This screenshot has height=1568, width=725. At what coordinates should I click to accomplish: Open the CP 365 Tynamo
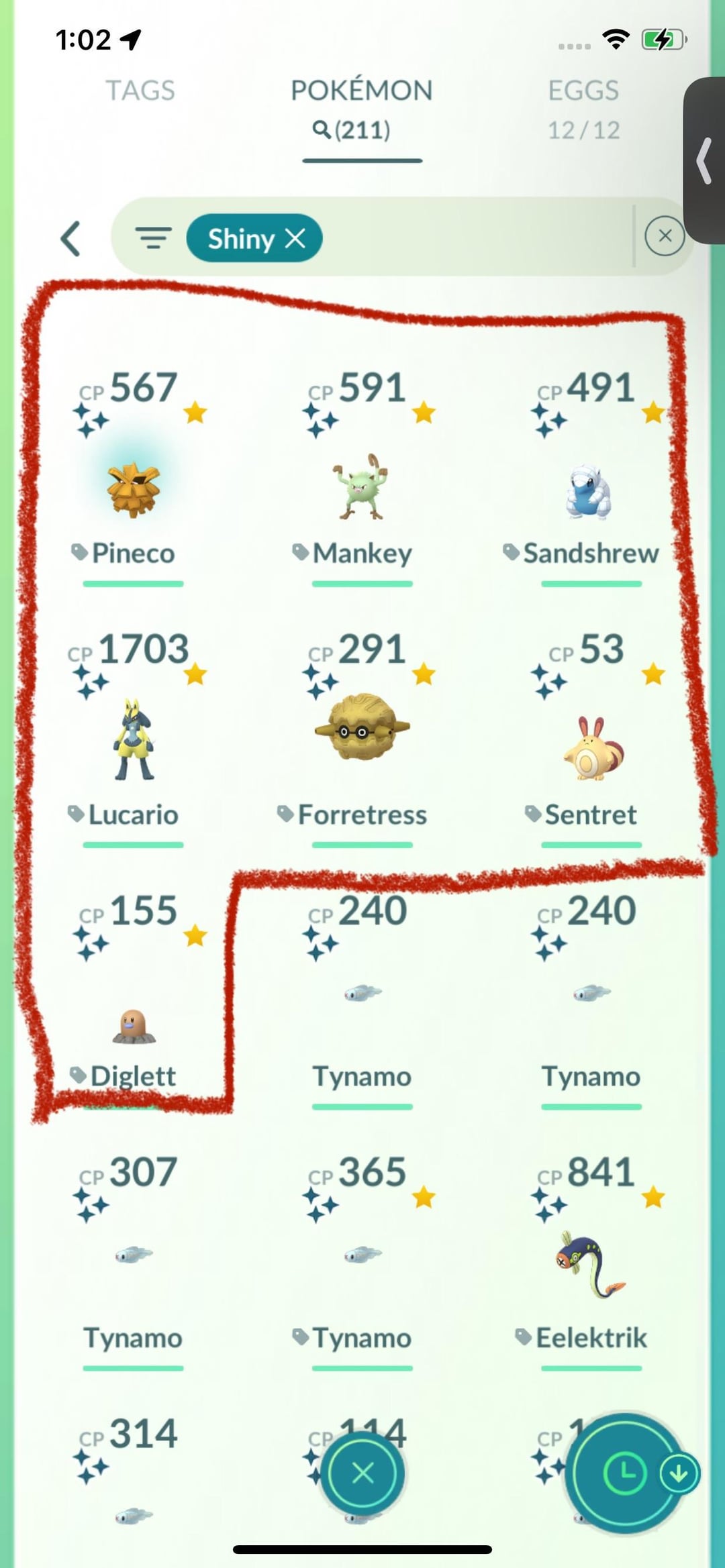point(362,1255)
